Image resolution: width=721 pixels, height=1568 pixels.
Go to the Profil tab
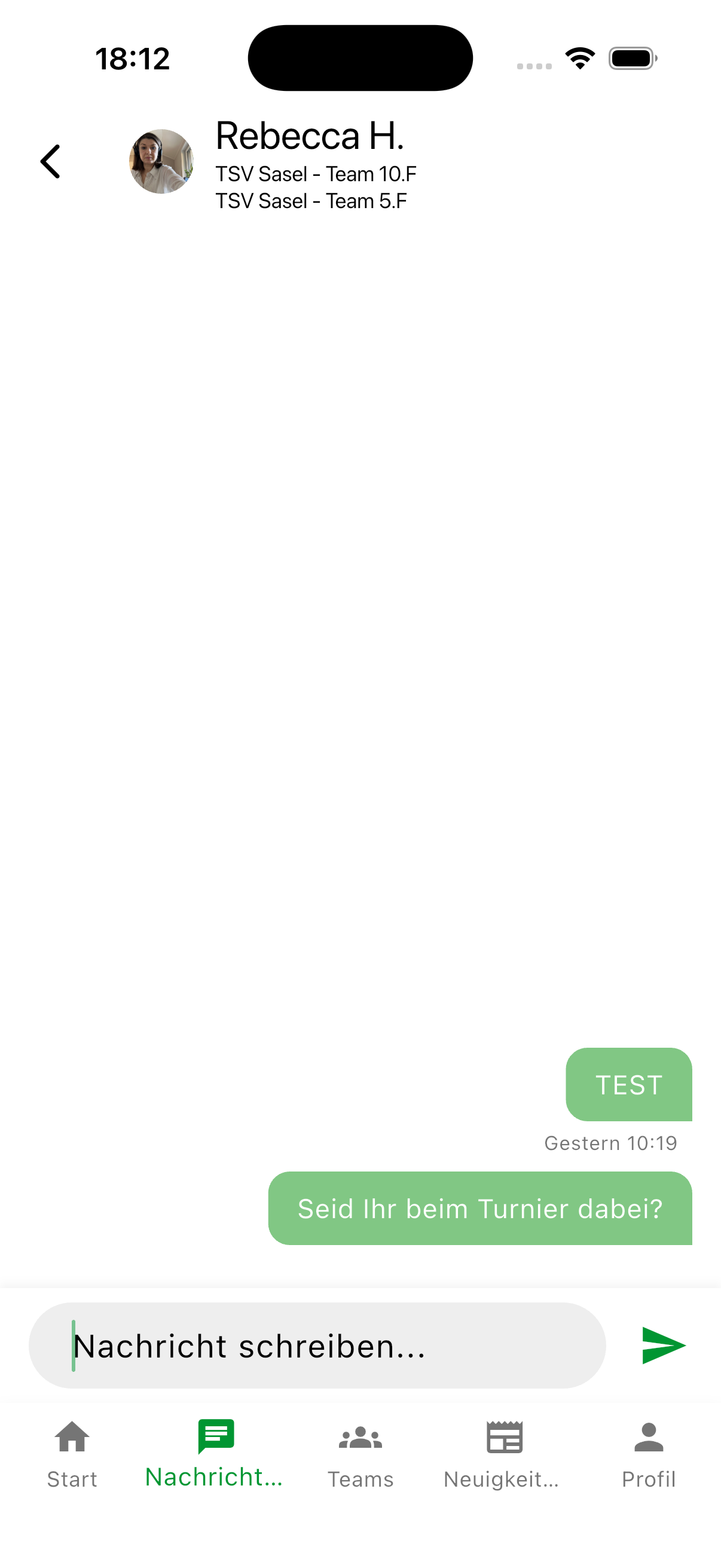point(649,1455)
